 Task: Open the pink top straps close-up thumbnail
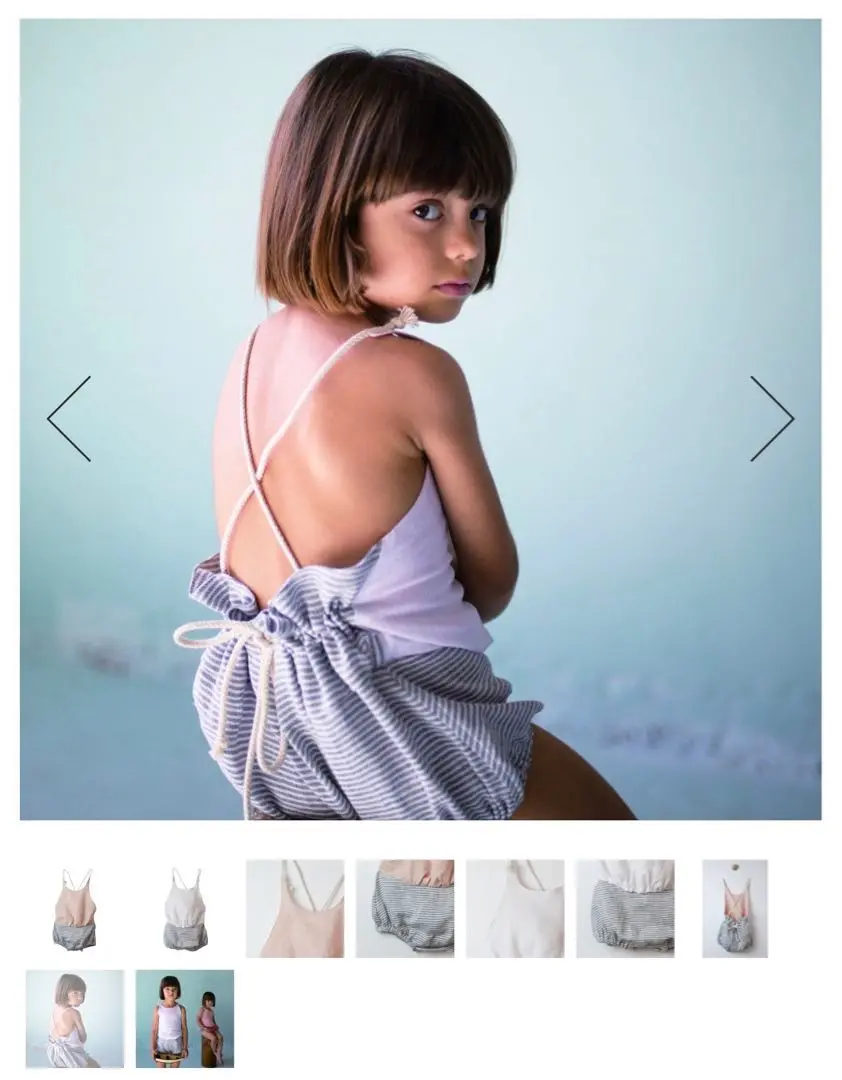pyautogui.click(x=295, y=909)
